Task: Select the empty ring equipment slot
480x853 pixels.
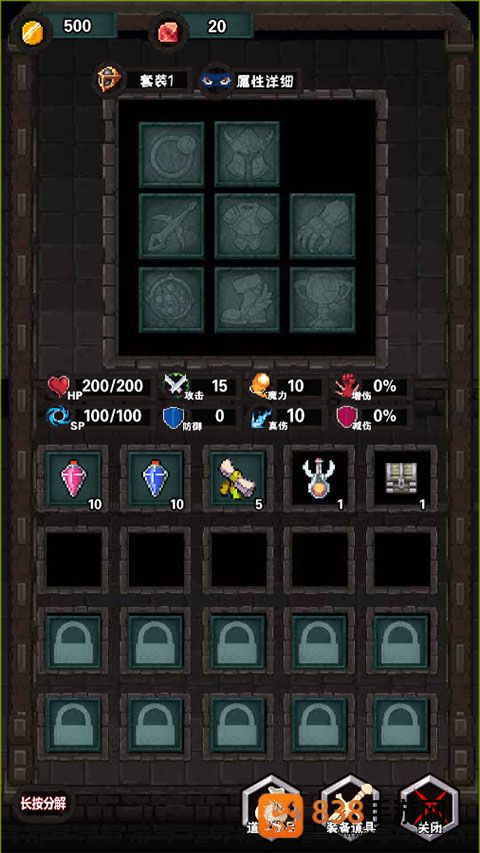Action: point(171,154)
